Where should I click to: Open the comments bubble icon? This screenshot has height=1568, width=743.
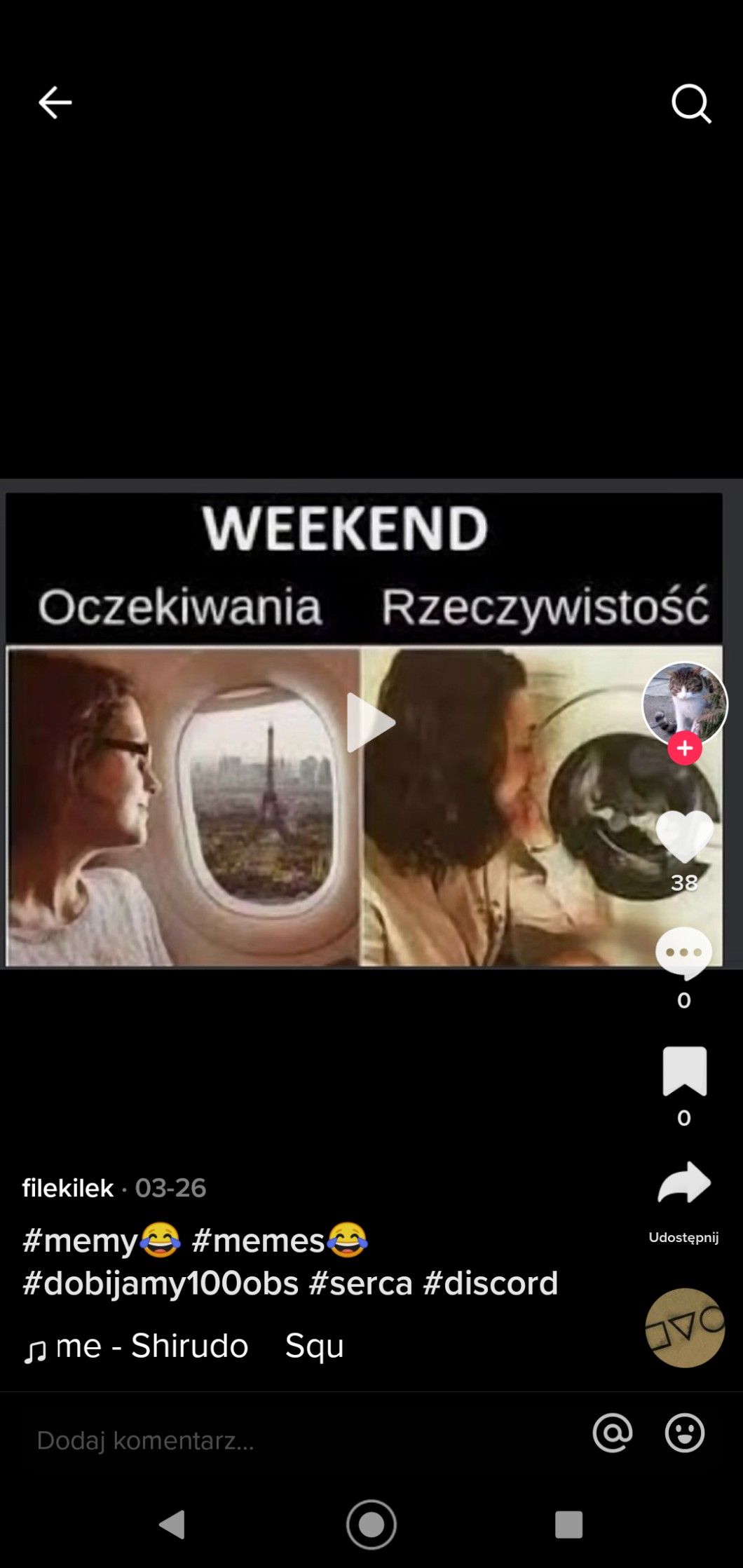click(683, 953)
